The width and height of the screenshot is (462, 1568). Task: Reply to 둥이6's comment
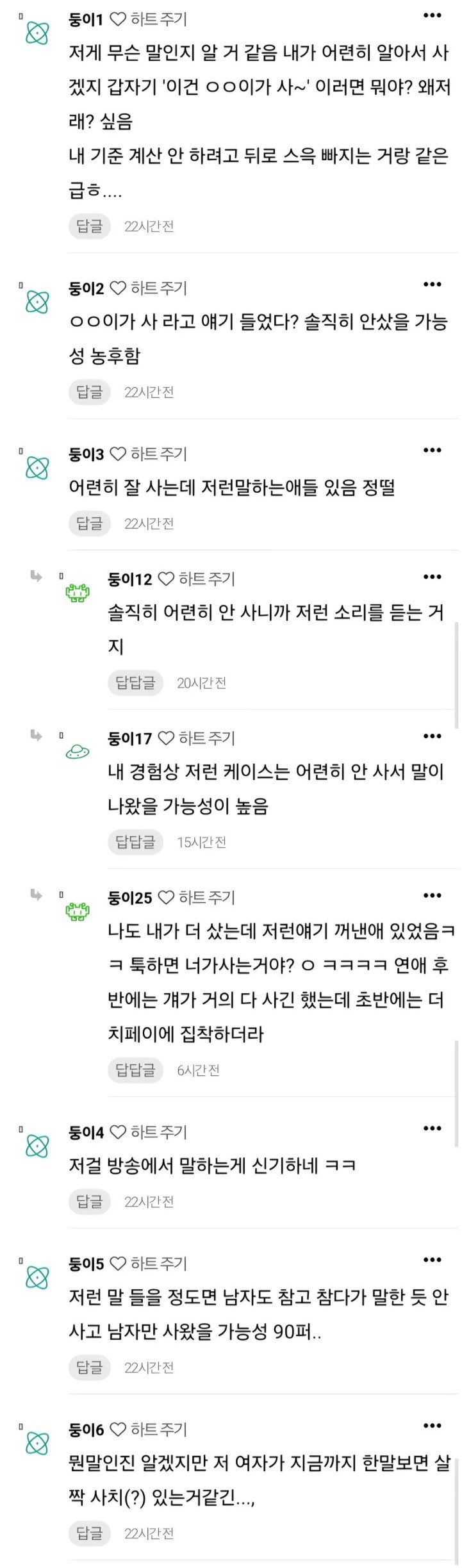pyautogui.click(x=89, y=1533)
